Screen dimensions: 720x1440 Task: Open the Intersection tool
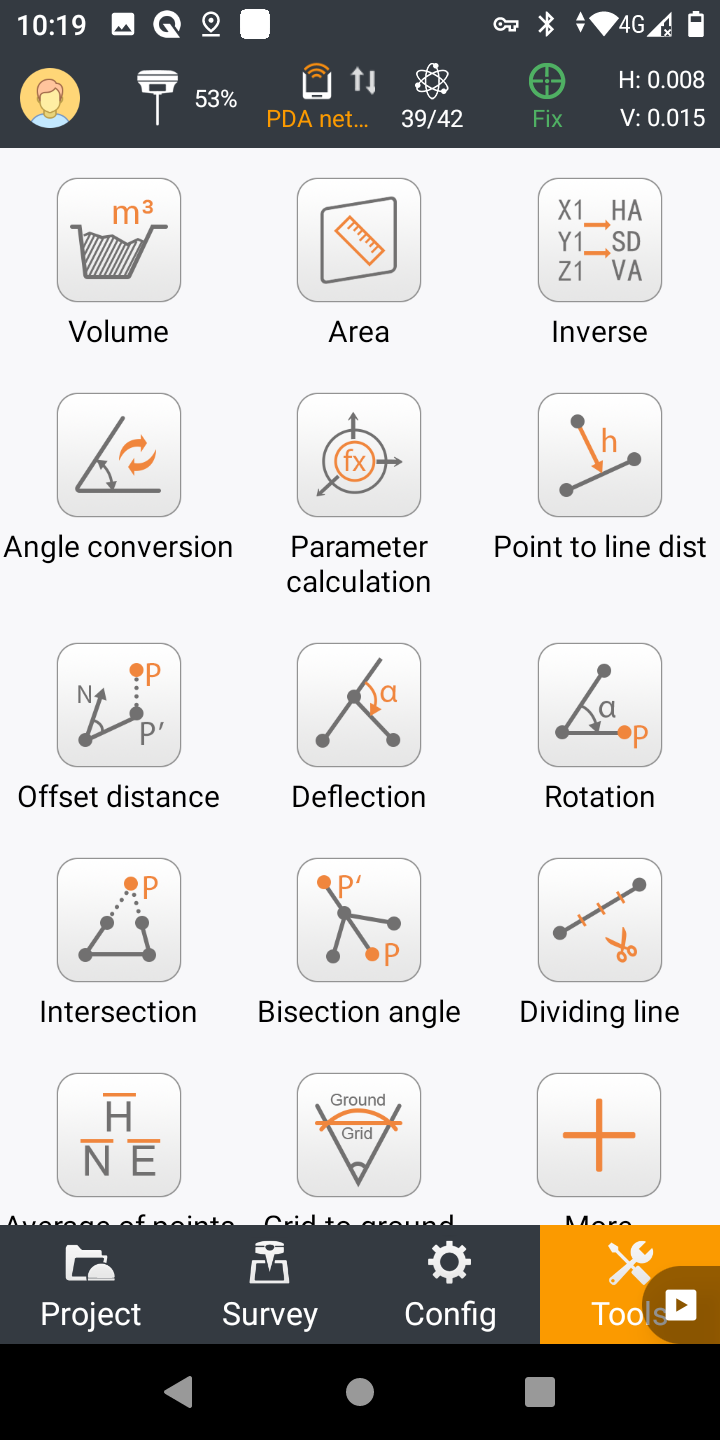(119, 920)
